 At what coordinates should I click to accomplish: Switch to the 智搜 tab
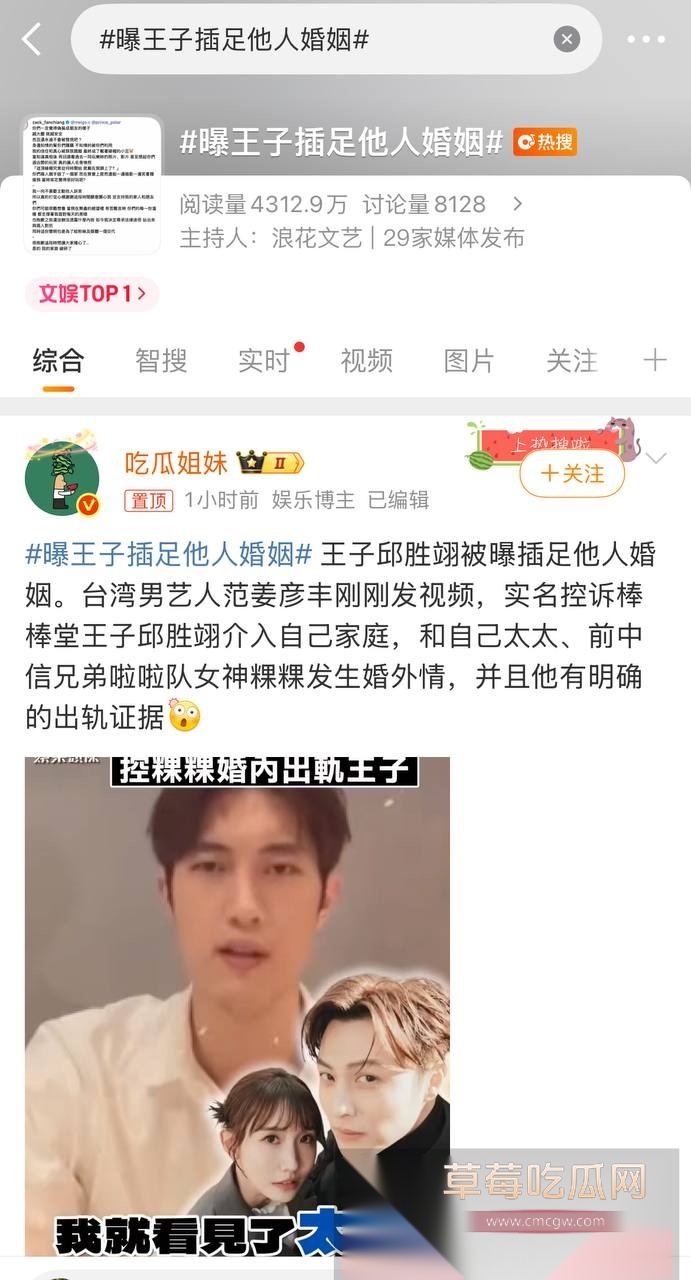pos(161,361)
